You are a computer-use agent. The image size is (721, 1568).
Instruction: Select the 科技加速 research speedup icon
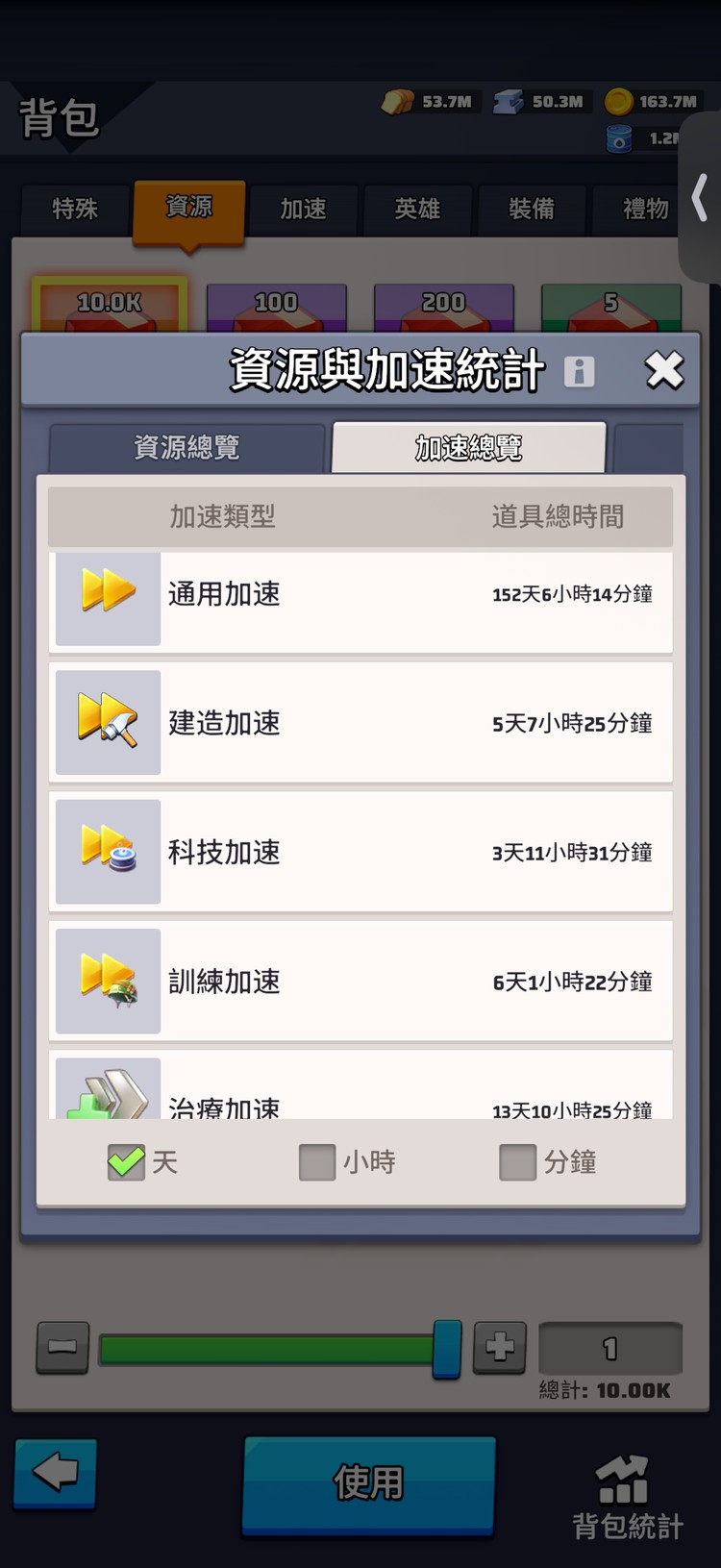[x=107, y=852]
